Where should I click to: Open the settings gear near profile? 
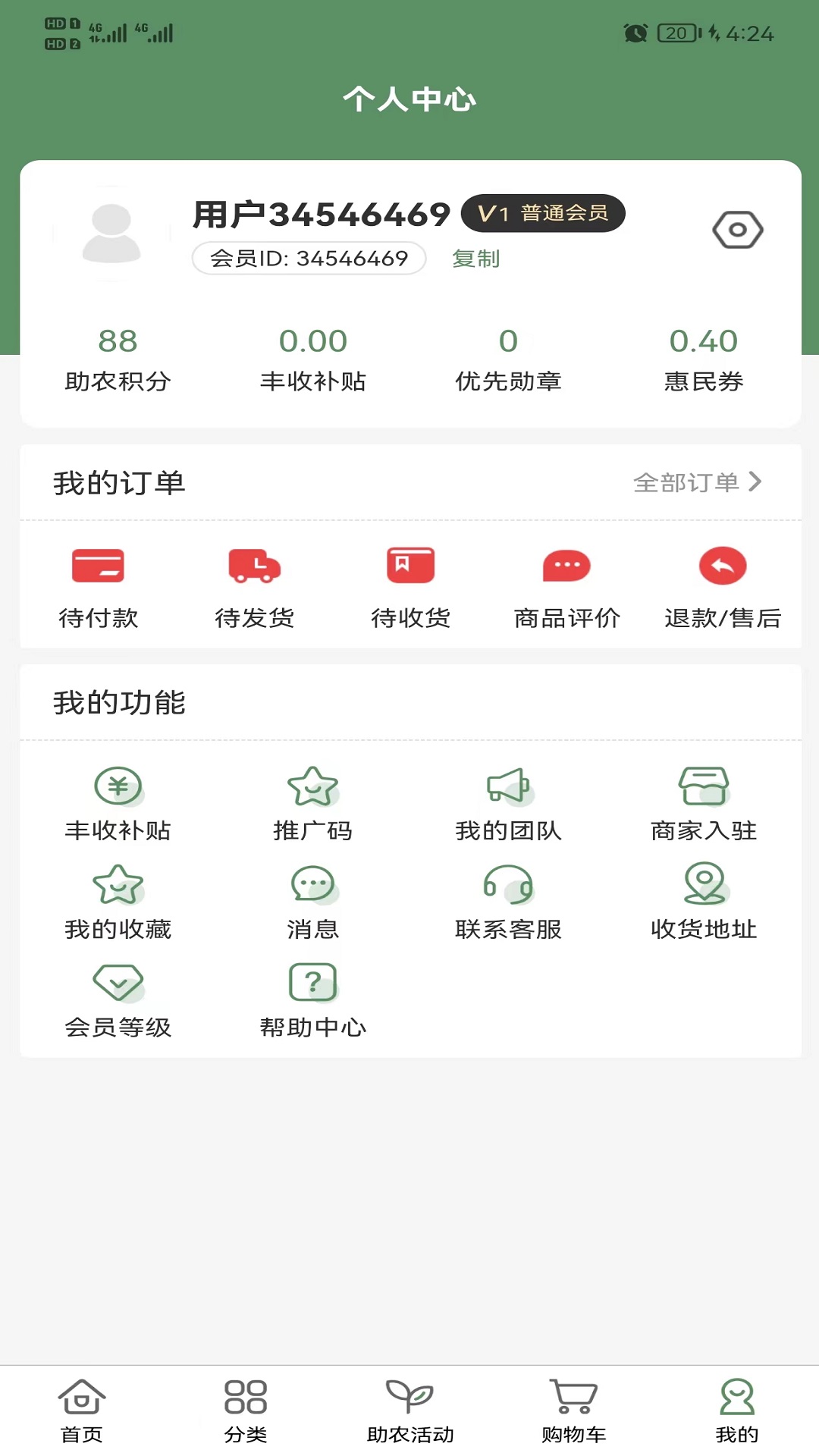point(738,228)
